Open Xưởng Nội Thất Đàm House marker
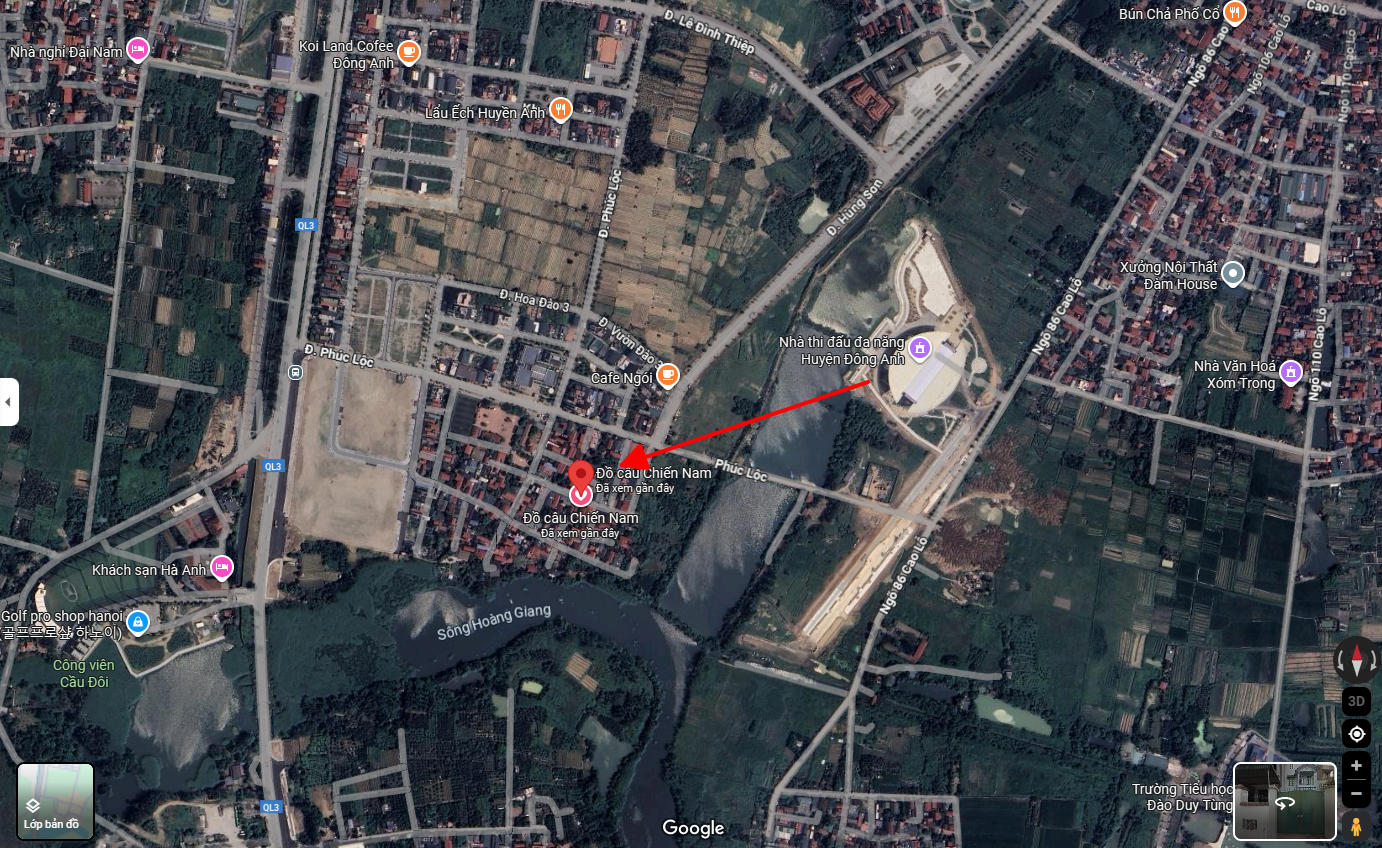Image resolution: width=1382 pixels, height=848 pixels. coord(1233,273)
